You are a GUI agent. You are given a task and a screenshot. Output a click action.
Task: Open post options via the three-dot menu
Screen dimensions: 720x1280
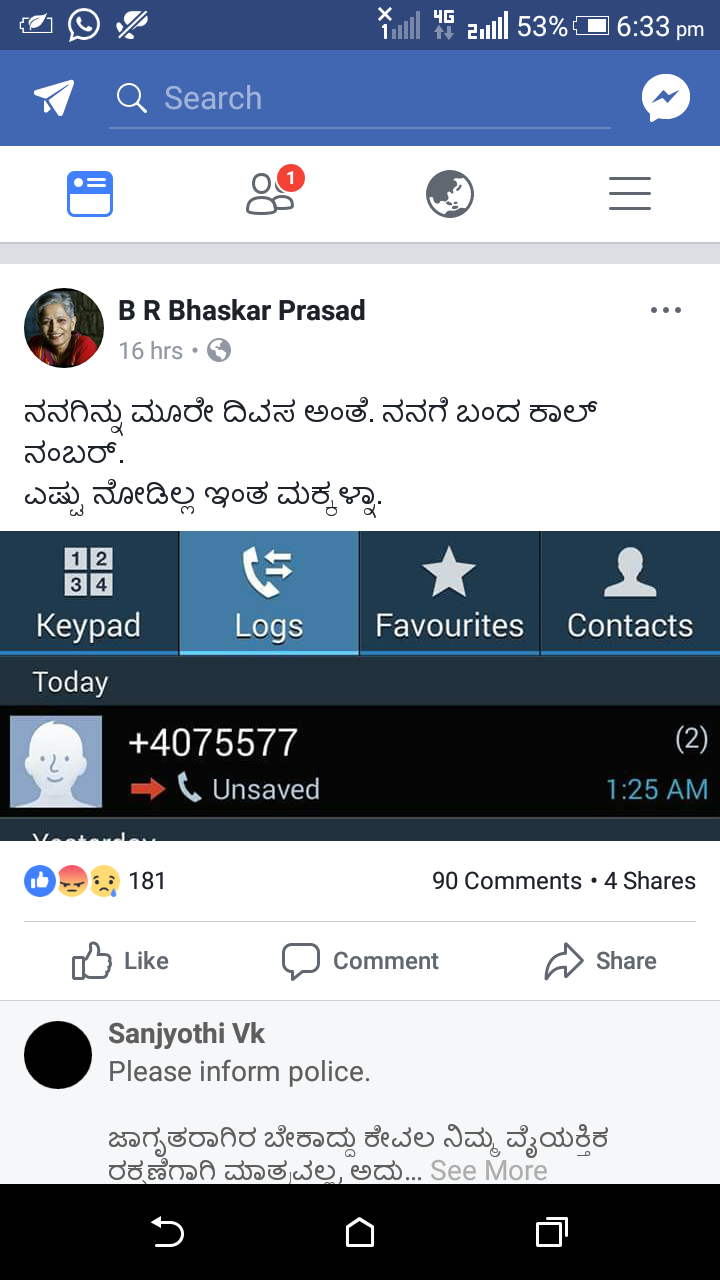tap(665, 310)
